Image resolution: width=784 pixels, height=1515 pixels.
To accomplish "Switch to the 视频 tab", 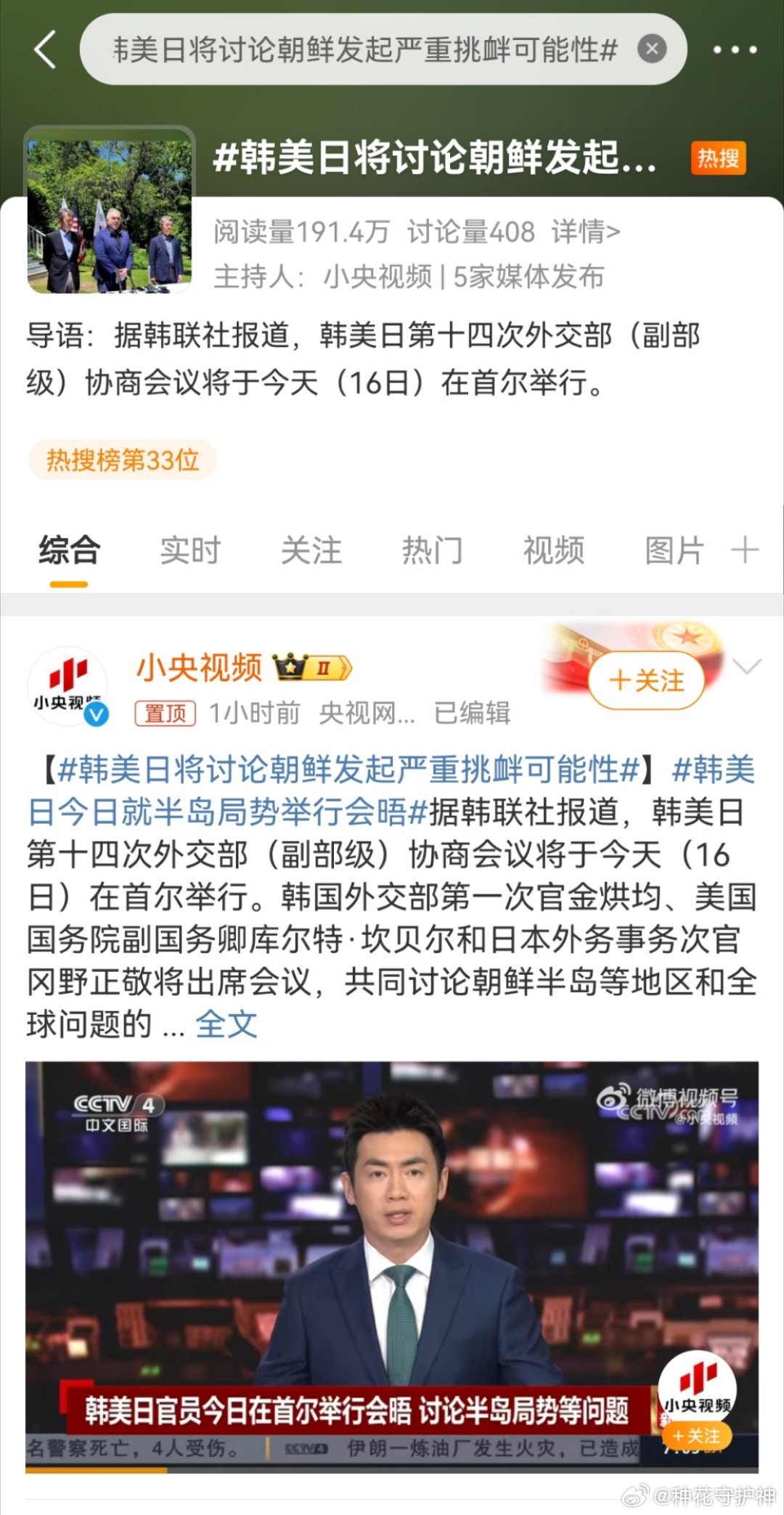I will pyautogui.click(x=553, y=550).
